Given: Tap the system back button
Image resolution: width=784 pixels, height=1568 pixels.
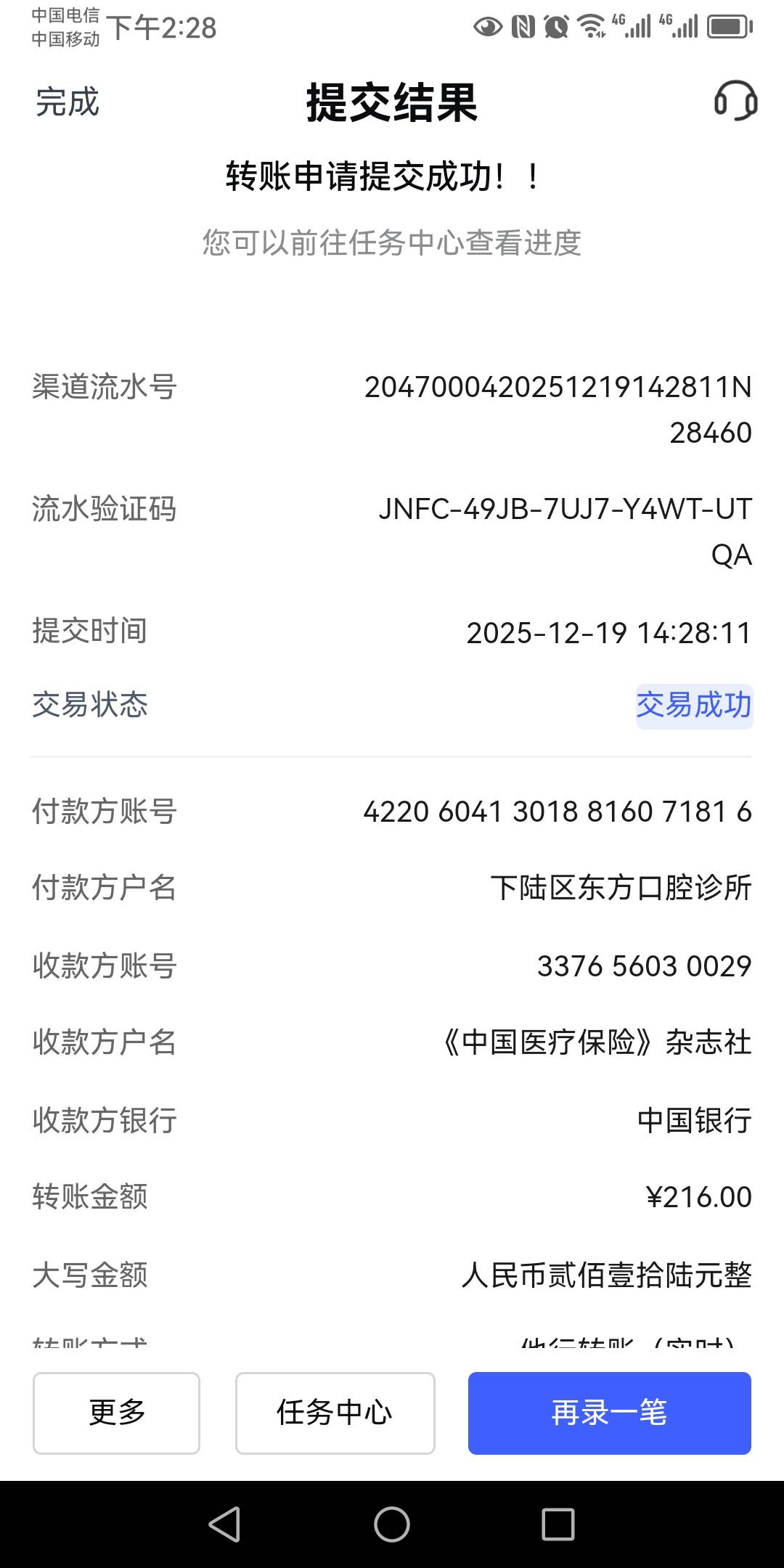Looking at the screenshot, I should [x=224, y=1524].
